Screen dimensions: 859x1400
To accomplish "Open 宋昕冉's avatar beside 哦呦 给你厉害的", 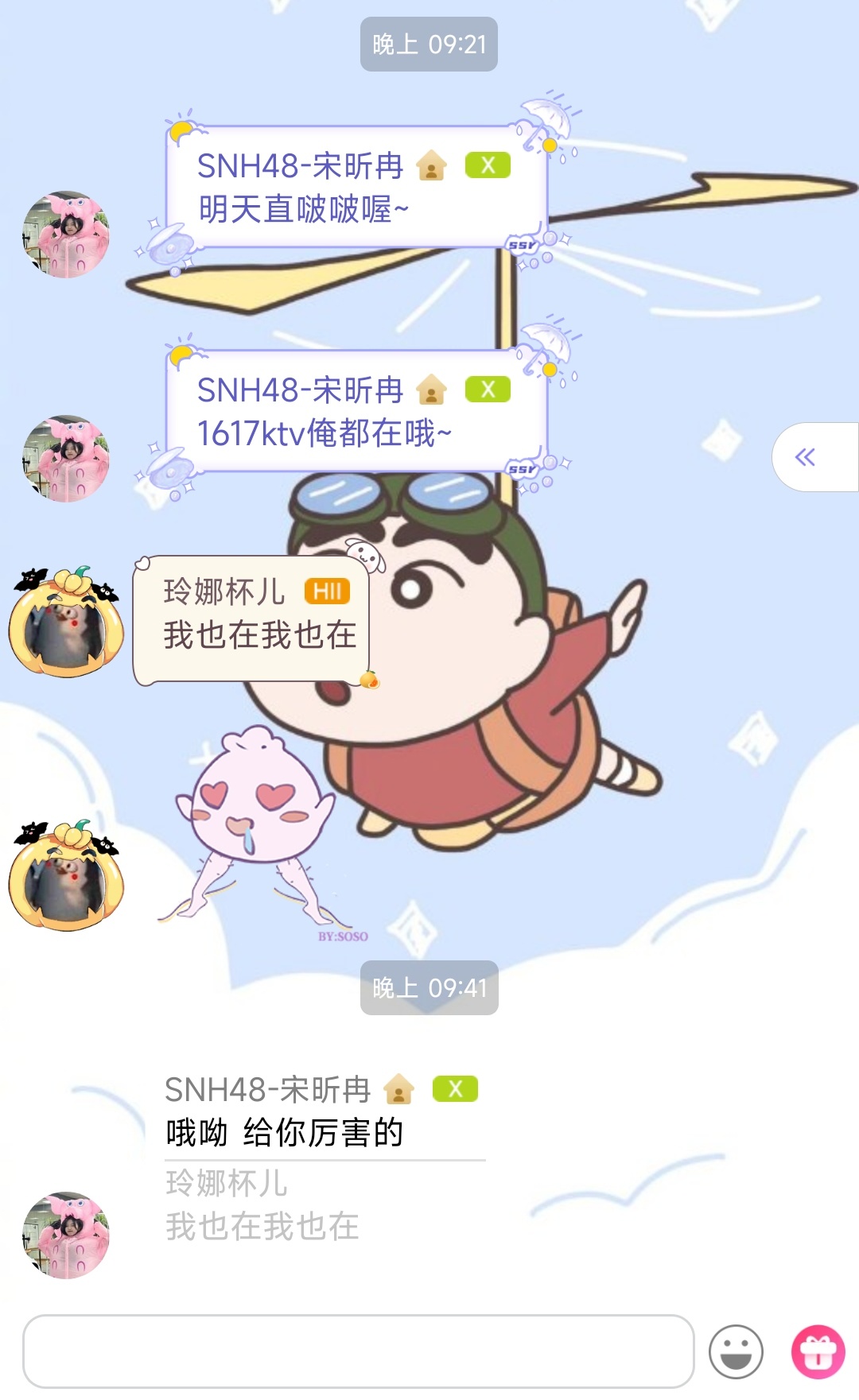I will pos(66,1235).
